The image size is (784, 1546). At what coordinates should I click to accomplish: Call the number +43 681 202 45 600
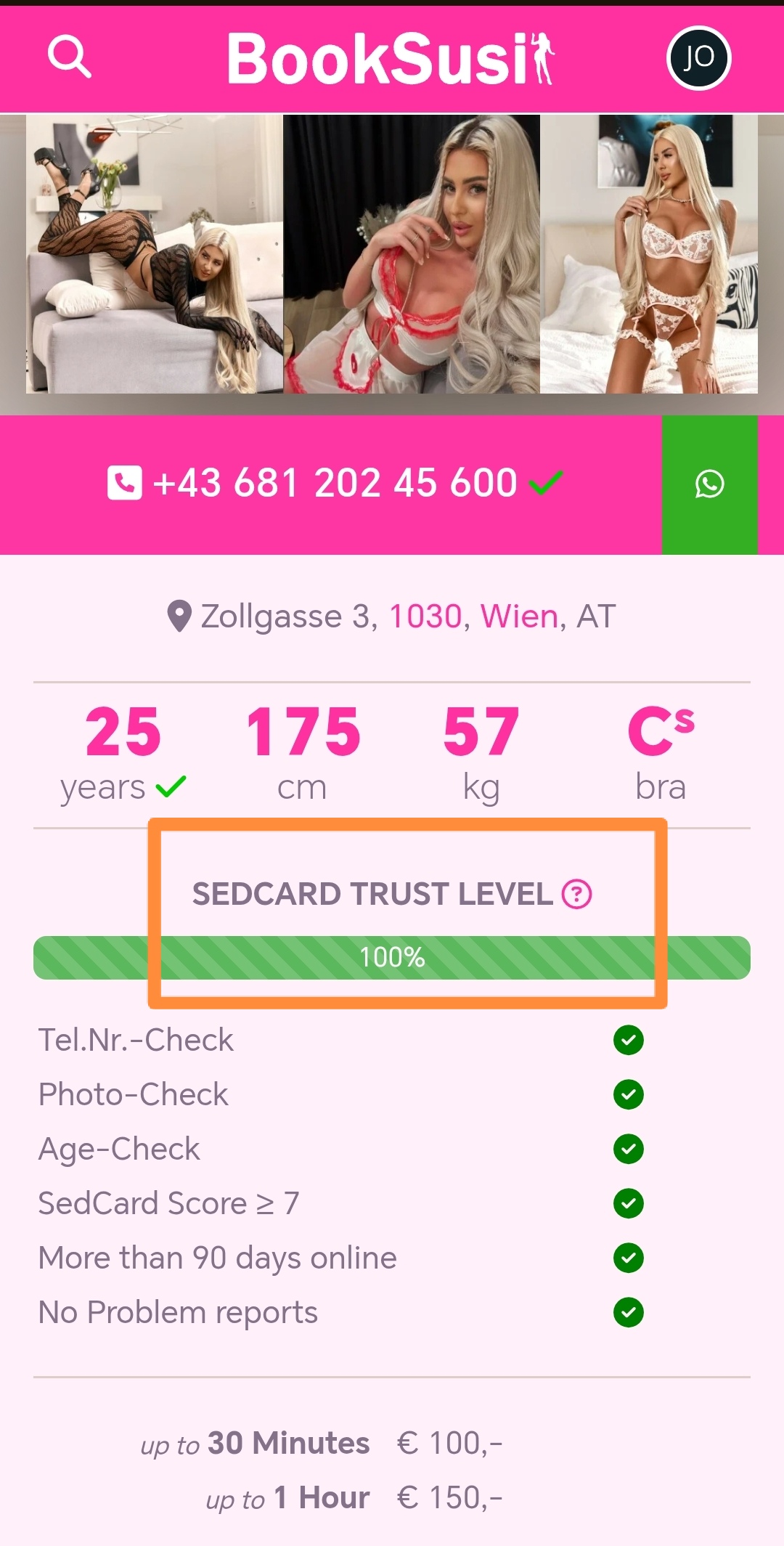(334, 484)
